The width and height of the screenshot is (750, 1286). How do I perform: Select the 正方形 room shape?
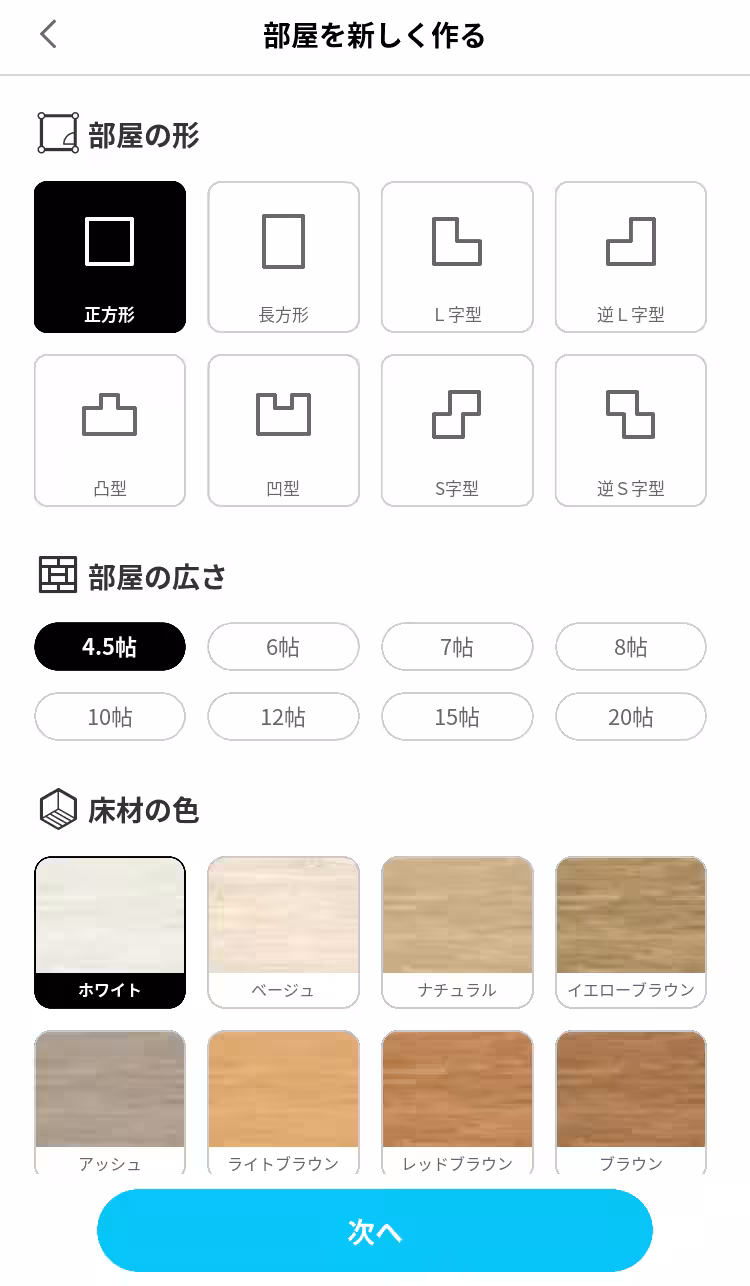pyautogui.click(x=110, y=256)
